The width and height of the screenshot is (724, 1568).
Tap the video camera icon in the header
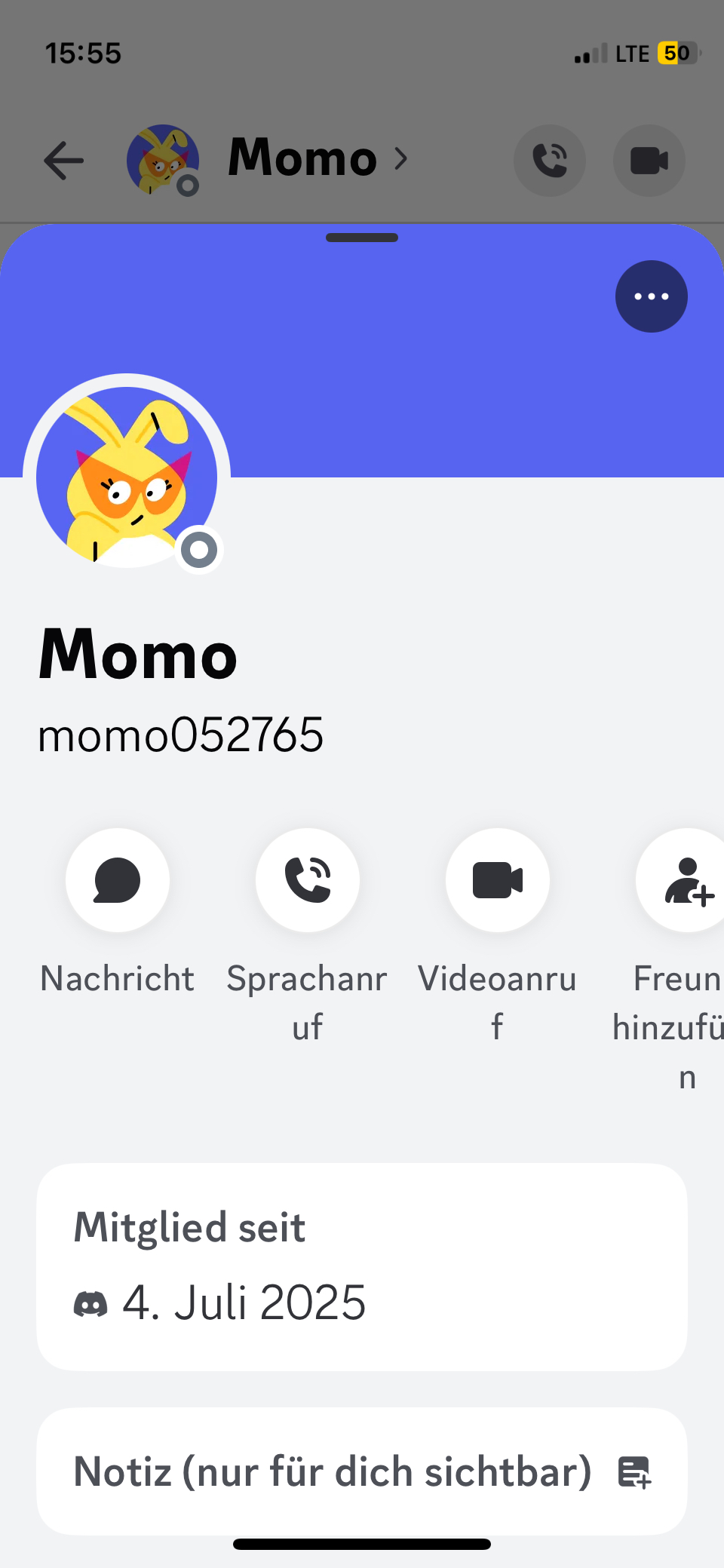(649, 161)
